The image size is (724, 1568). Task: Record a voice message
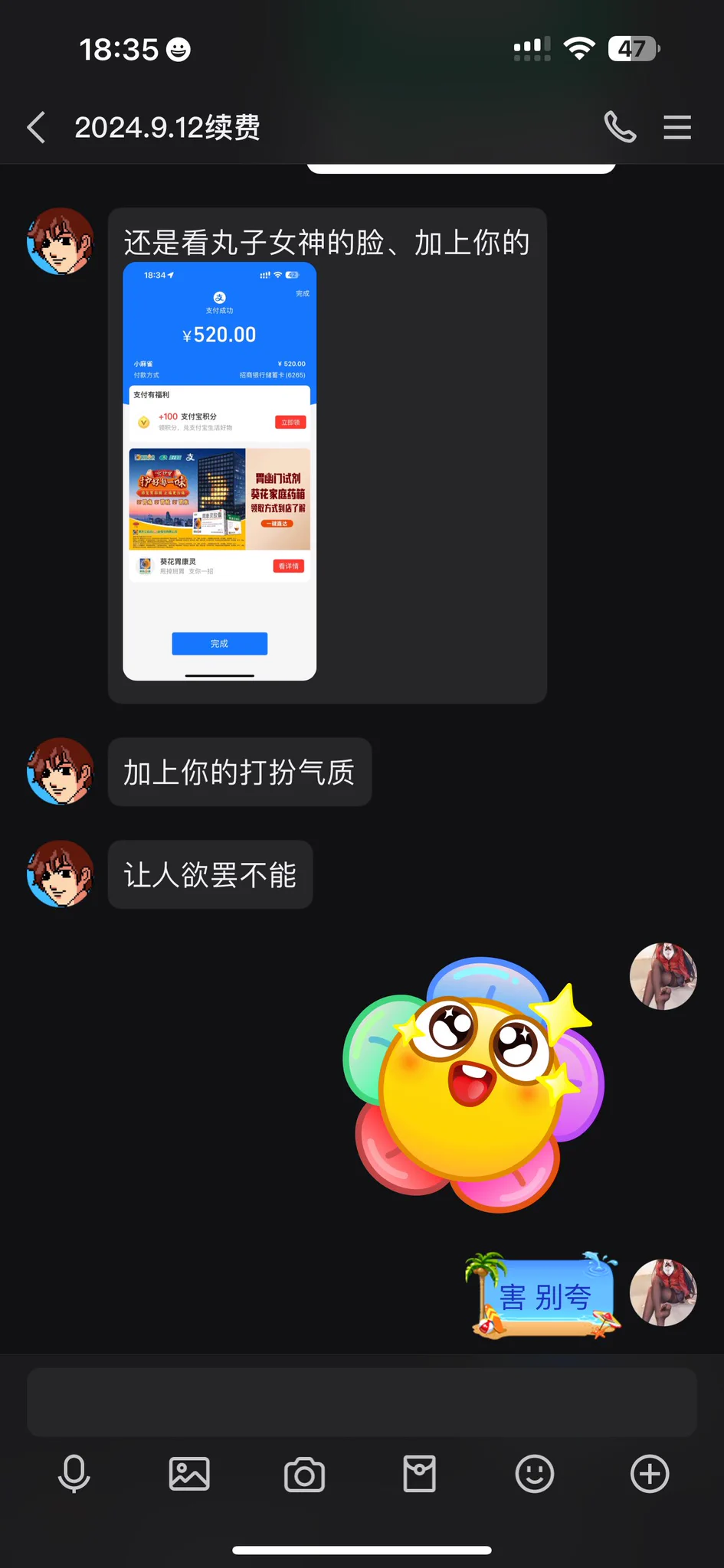click(x=74, y=1474)
